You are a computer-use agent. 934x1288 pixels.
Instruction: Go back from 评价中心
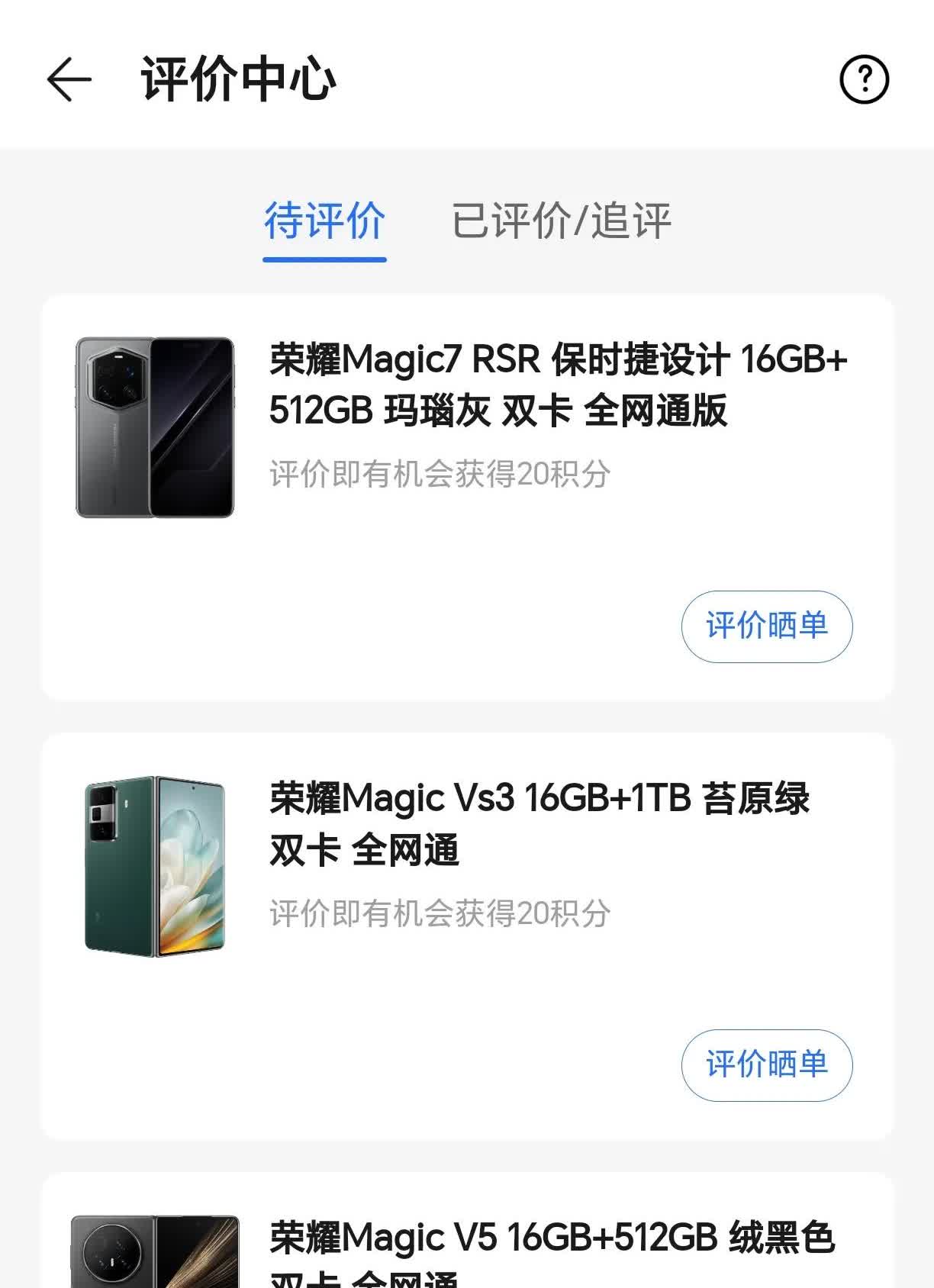pyautogui.click(x=69, y=79)
